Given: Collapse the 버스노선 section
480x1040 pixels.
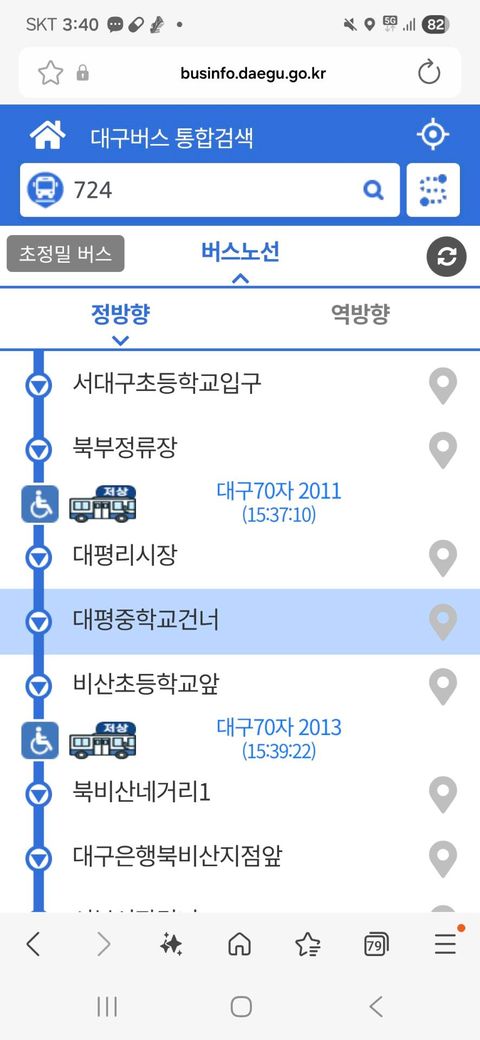Looking at the screenshot, I should click(x=240, y=262).
